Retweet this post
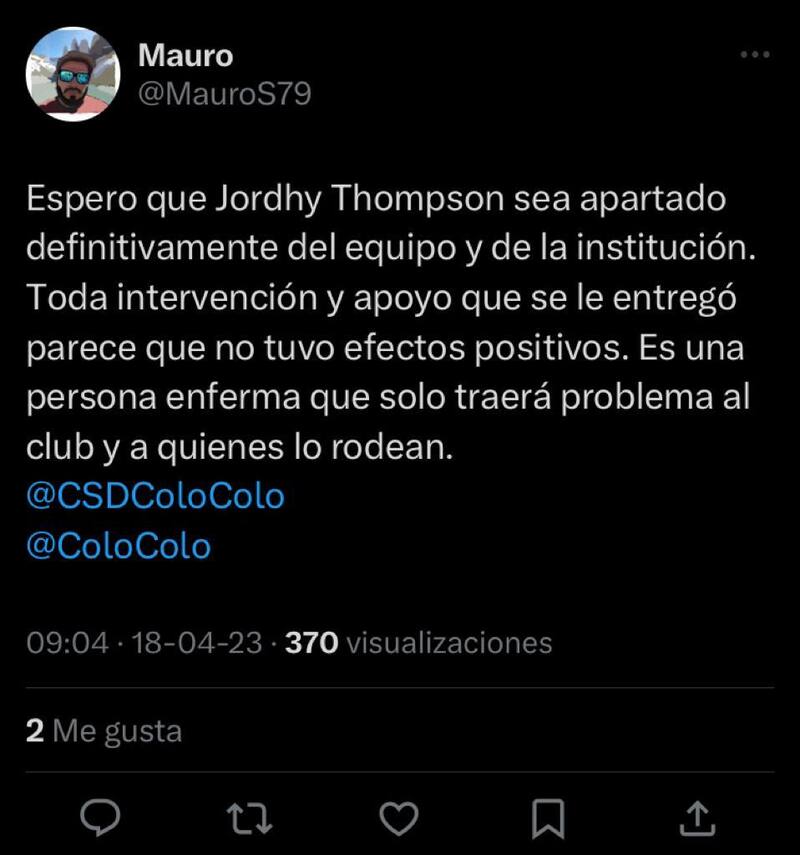Image resolution: width=800 pixels, height=855 pixels. coord(249,817)
